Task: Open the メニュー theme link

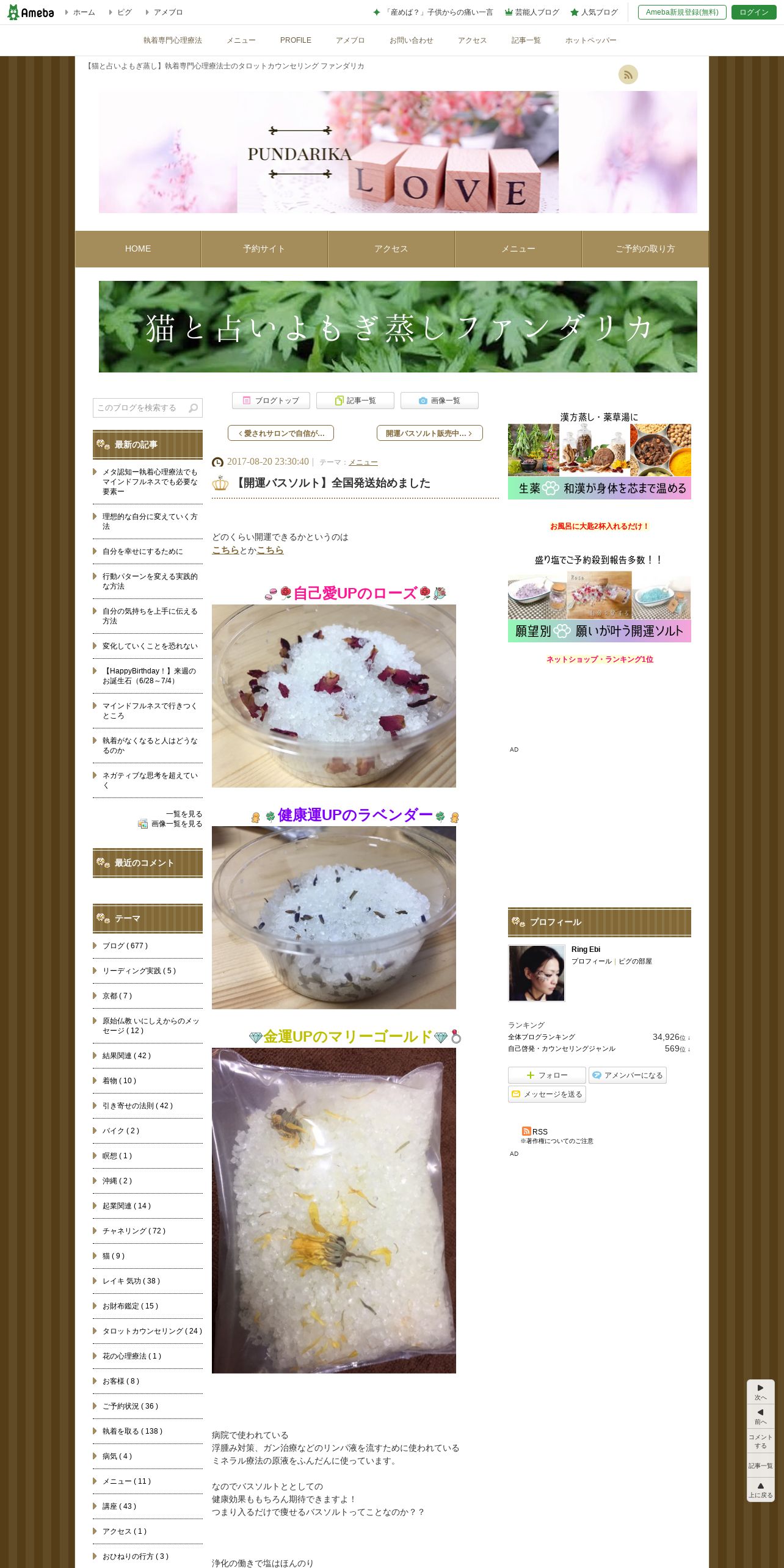Action: [363, 463]
